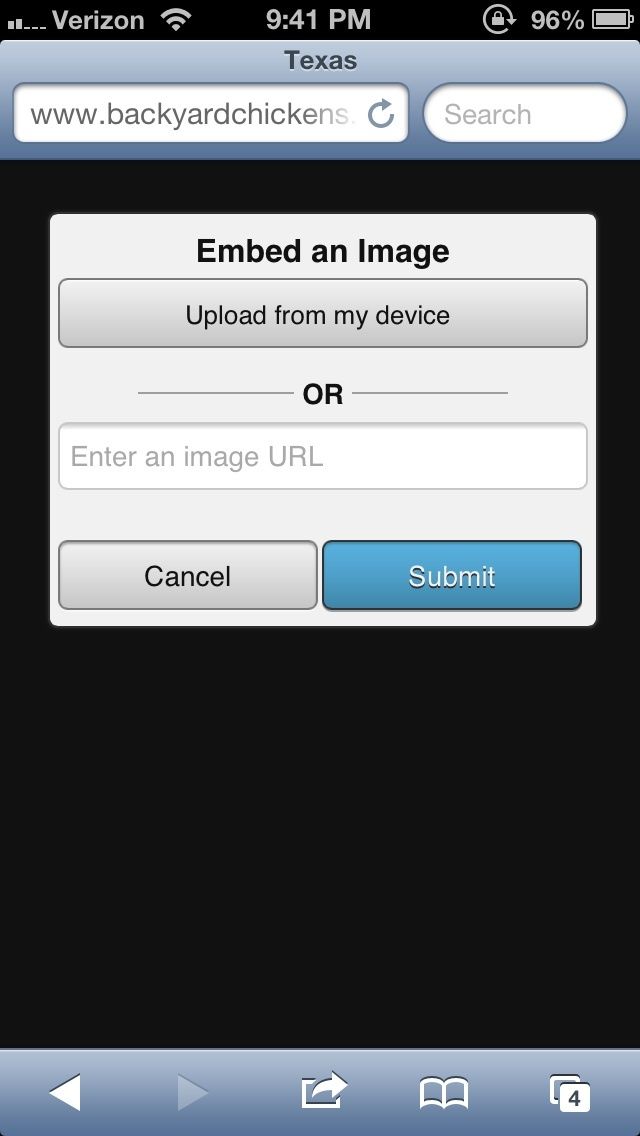Tap the Upload from my device button
640x1136 pixels.
[x=322, y=314]
